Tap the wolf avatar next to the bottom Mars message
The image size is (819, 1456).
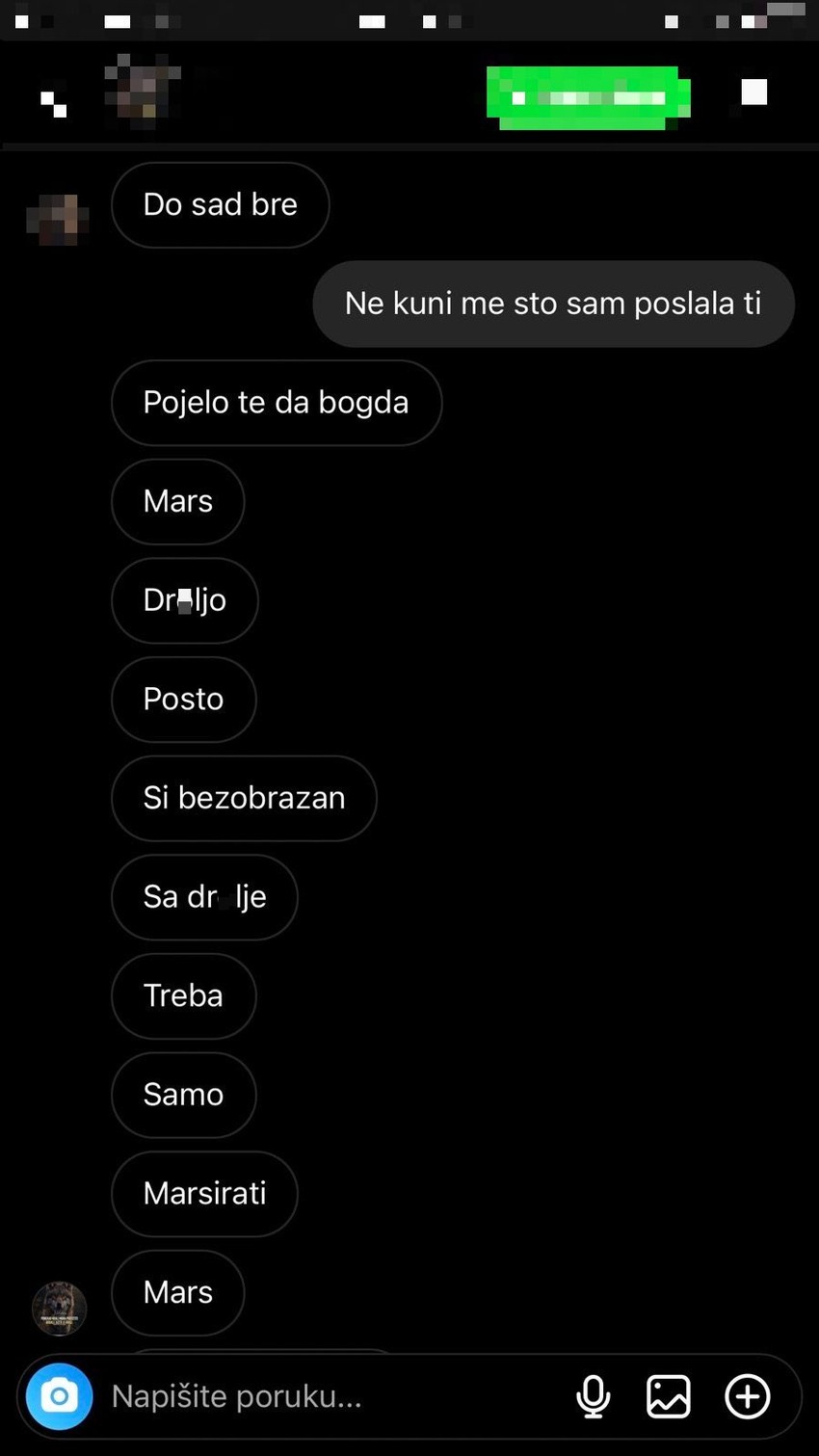coord(58,1308)
